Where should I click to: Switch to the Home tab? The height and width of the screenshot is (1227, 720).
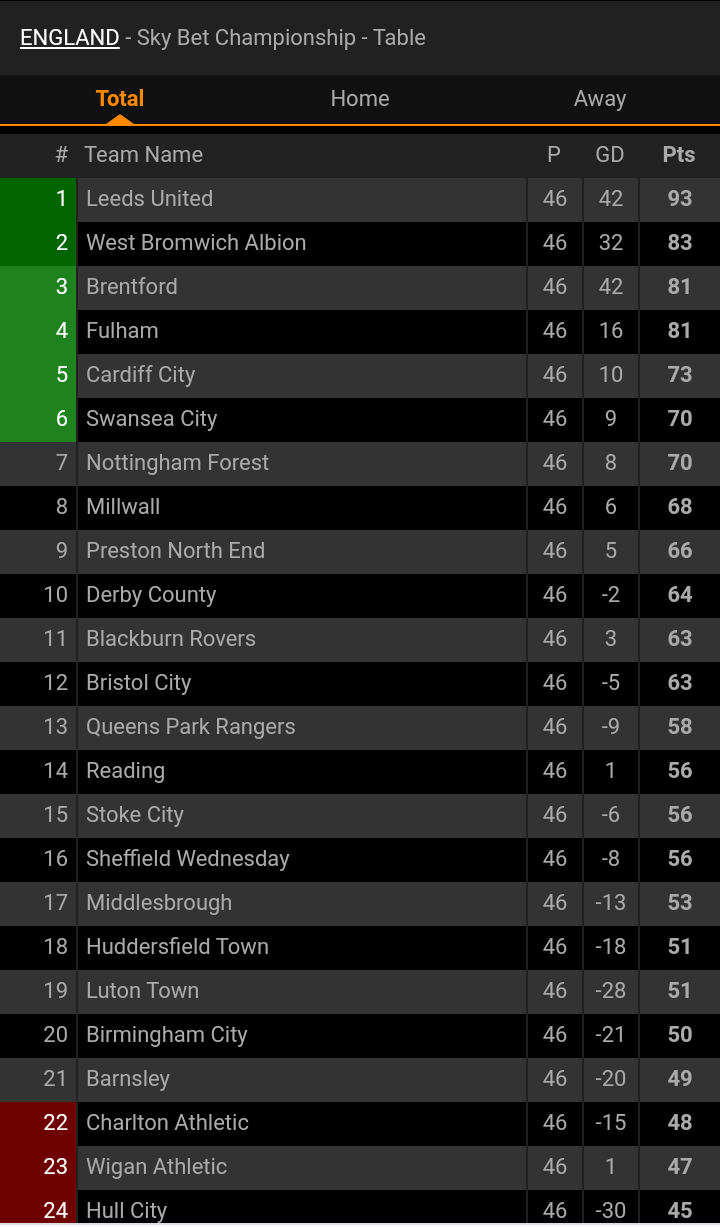coord(360,98)
